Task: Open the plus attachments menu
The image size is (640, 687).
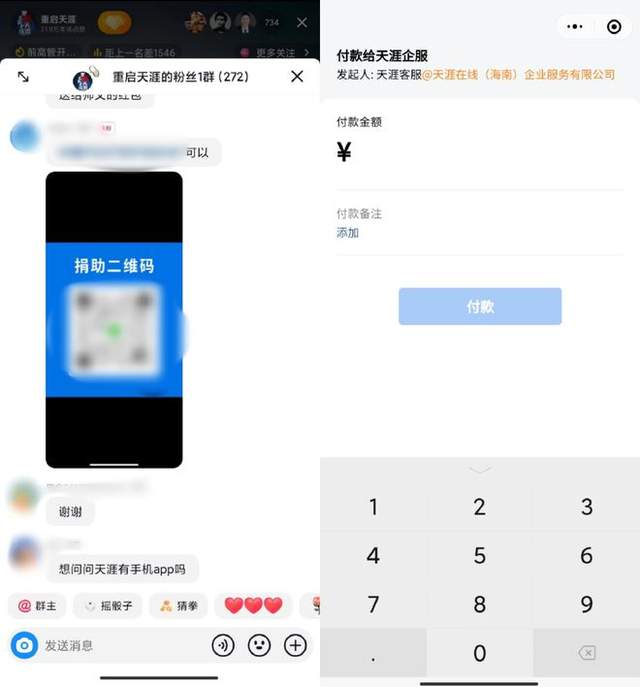Action: [295, 646]
